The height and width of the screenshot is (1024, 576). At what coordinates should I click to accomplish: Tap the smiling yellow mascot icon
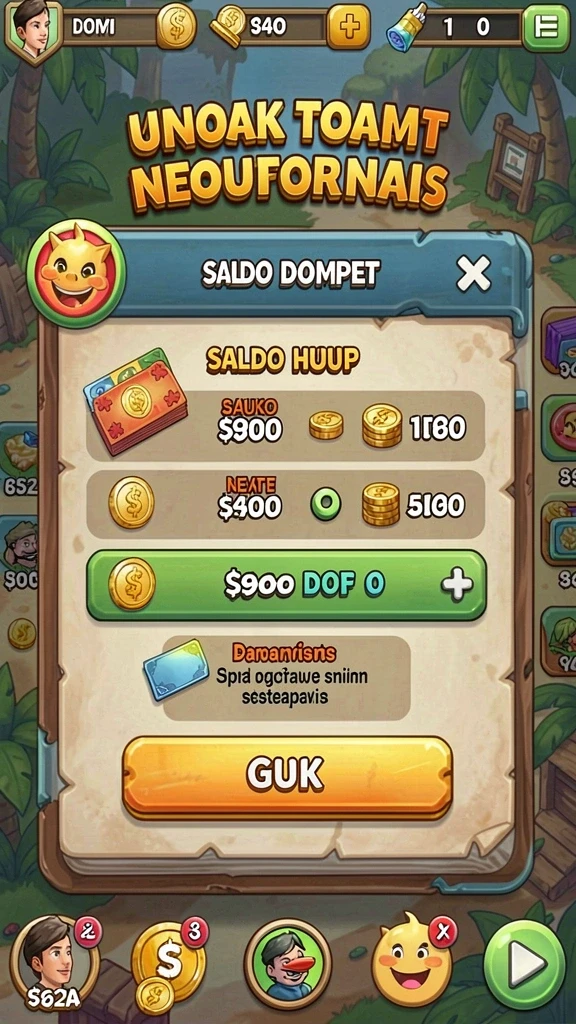412,961
